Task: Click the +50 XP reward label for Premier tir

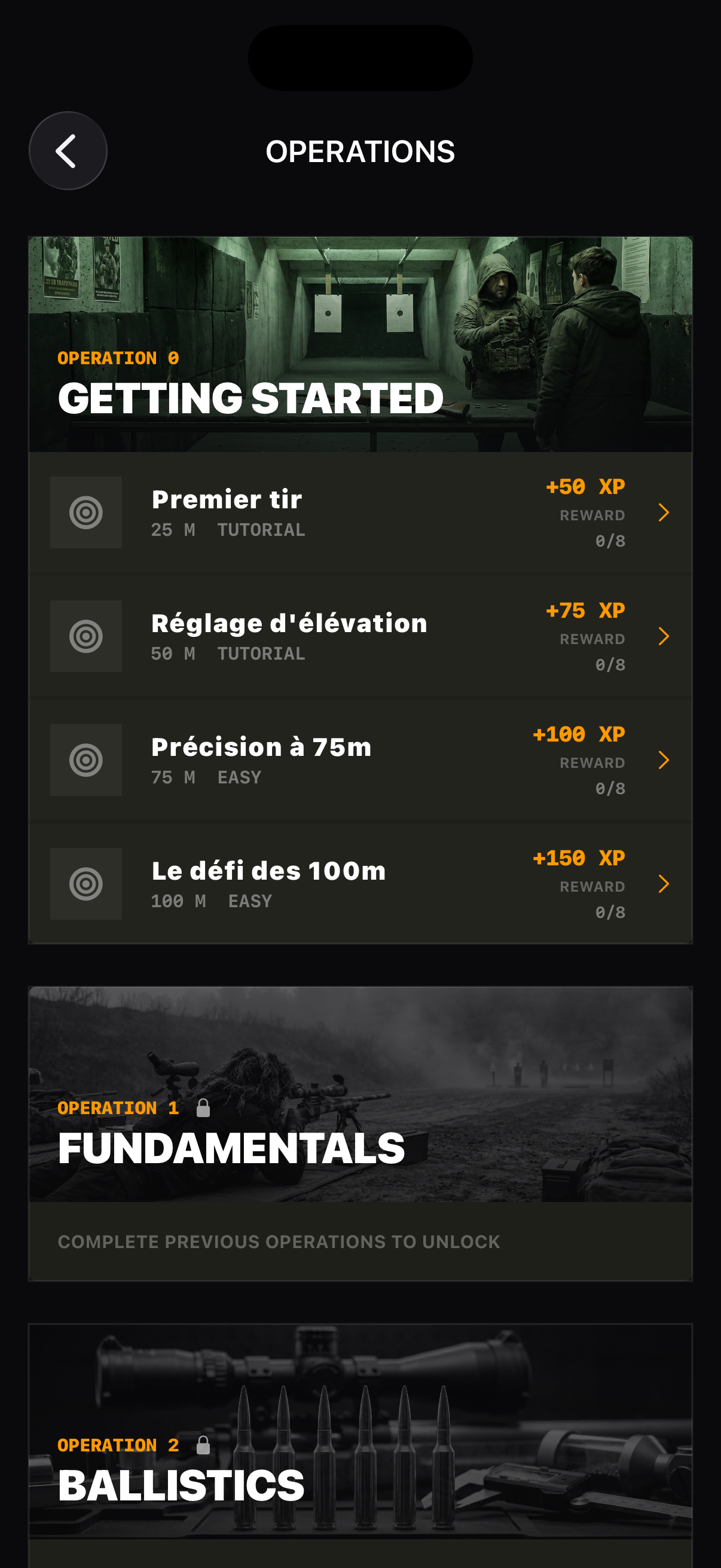Action: [x=585, y=486]
